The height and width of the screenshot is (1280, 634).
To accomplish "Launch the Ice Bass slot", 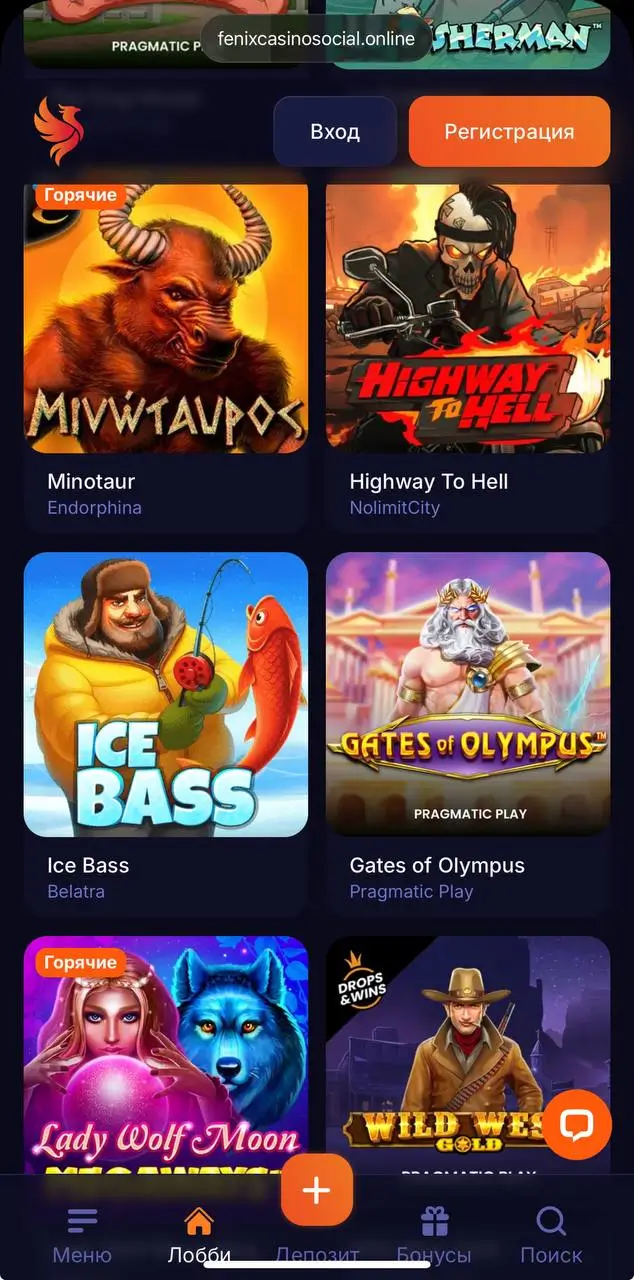I will coord(166,694).
